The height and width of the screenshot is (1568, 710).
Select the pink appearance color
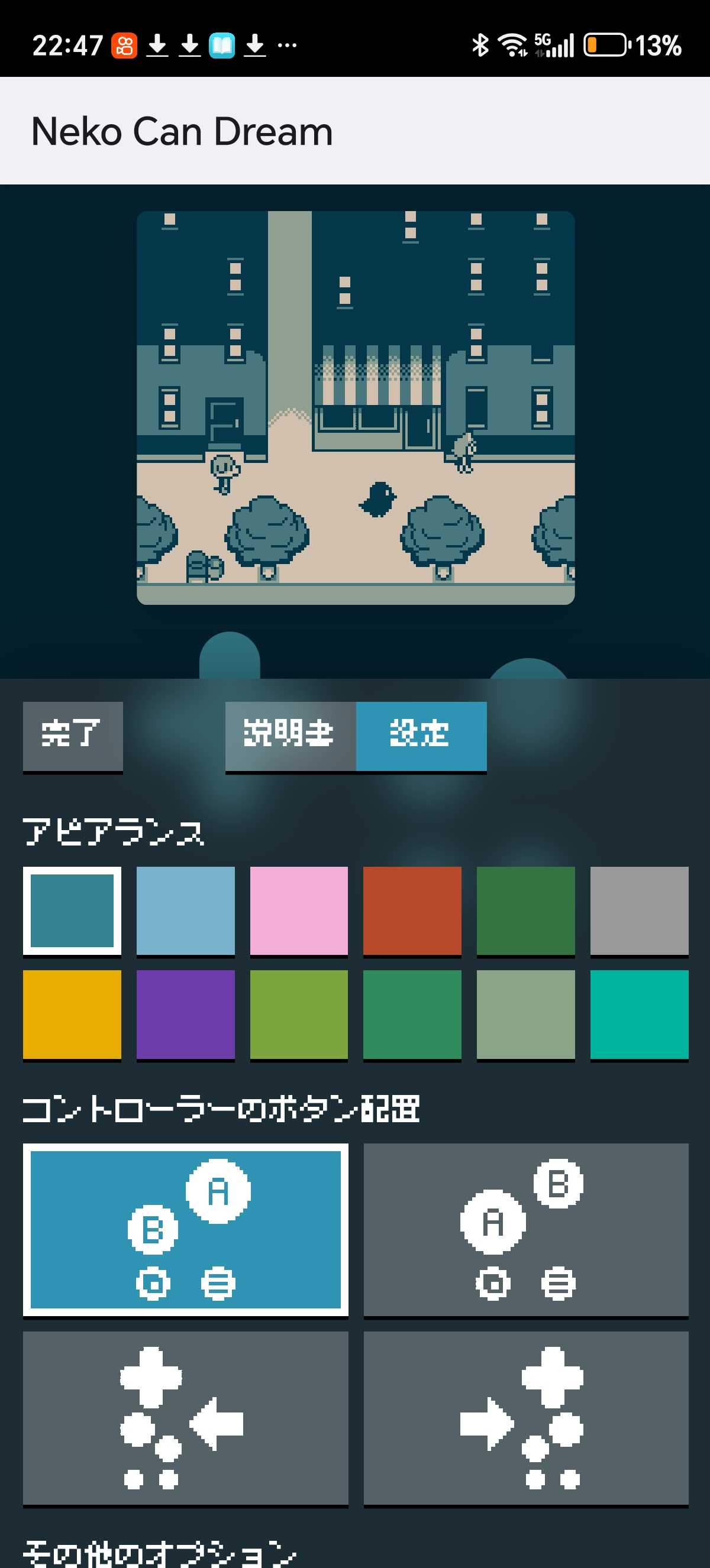click(299, 911)
